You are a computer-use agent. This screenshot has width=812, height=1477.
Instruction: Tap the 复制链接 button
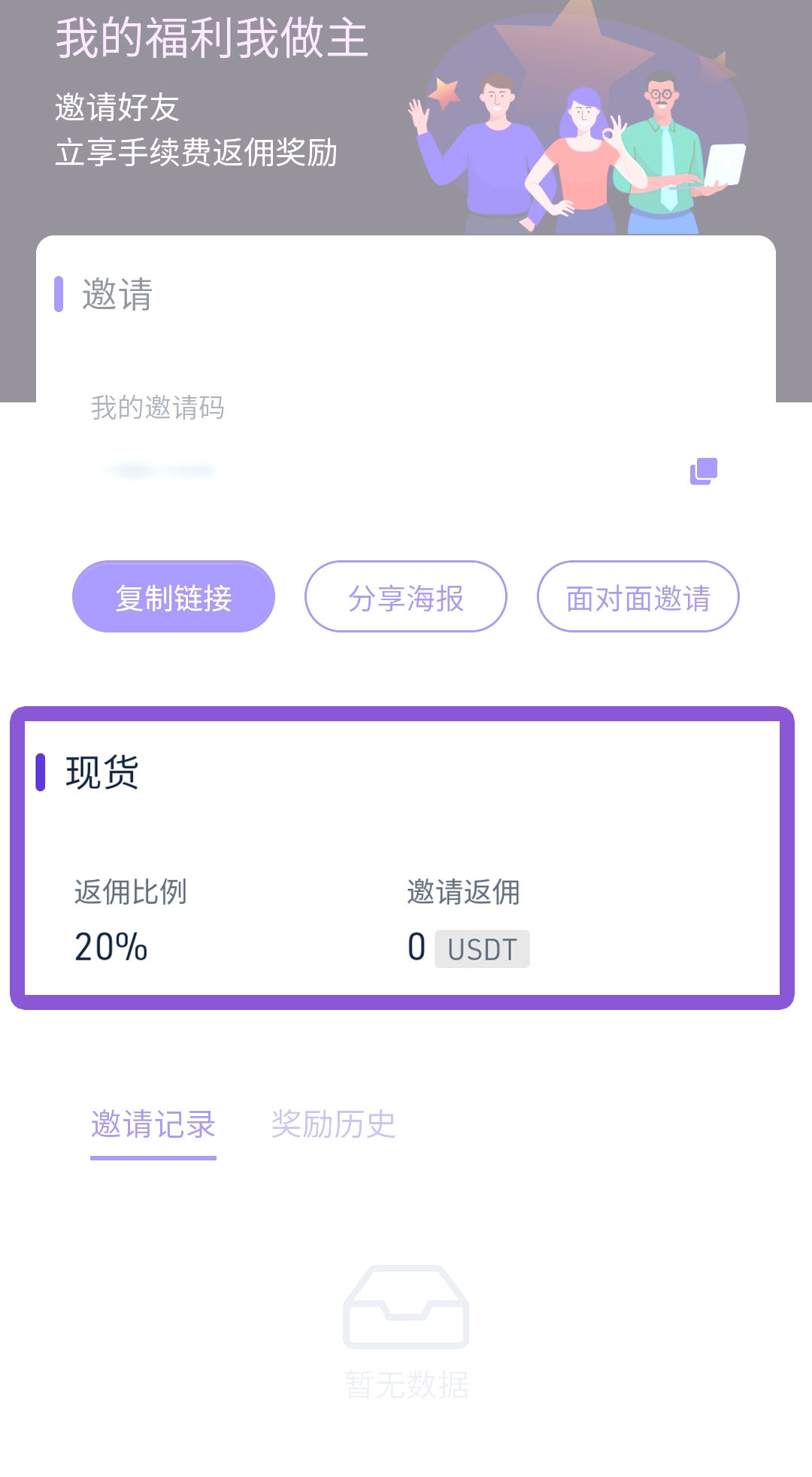[174, 596]
